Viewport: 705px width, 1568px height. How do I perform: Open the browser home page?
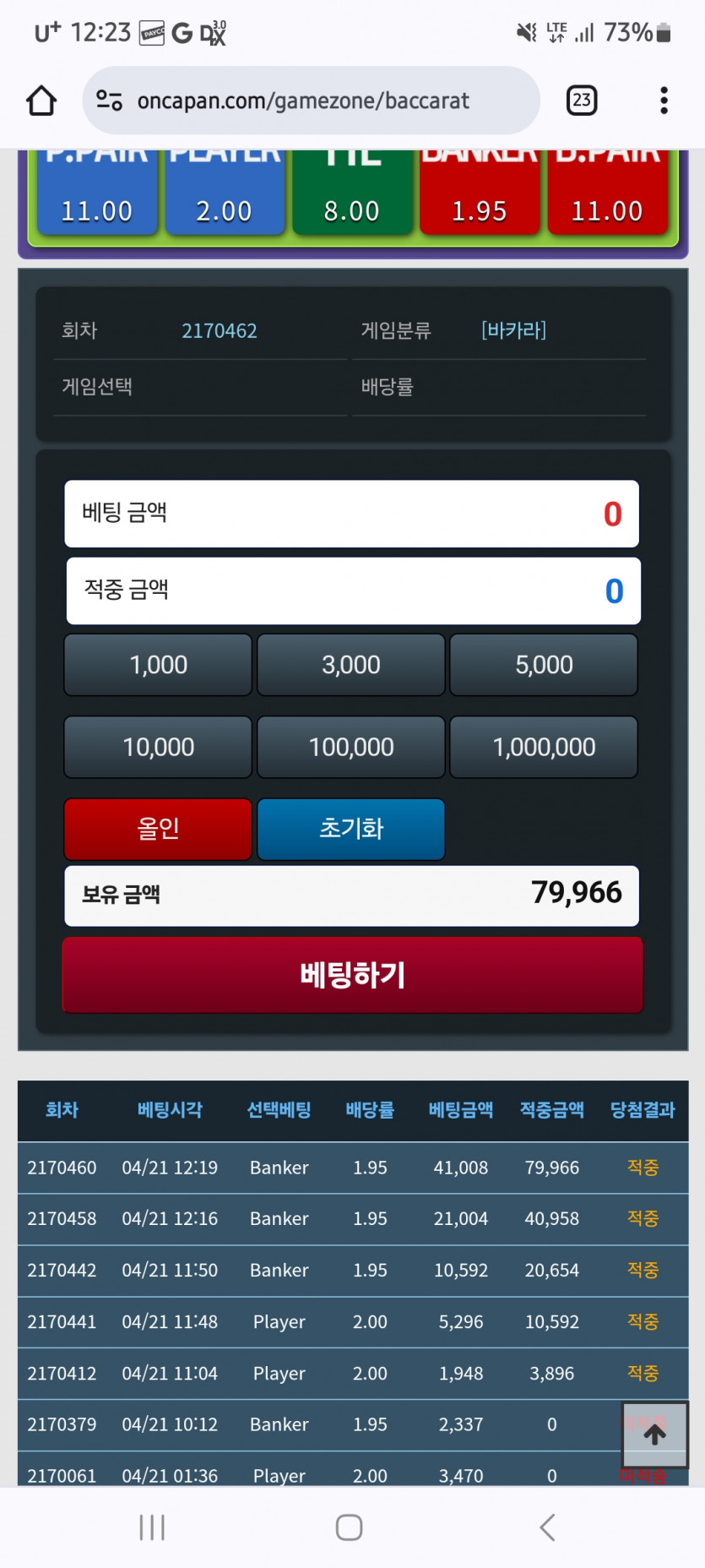(41, 101)
